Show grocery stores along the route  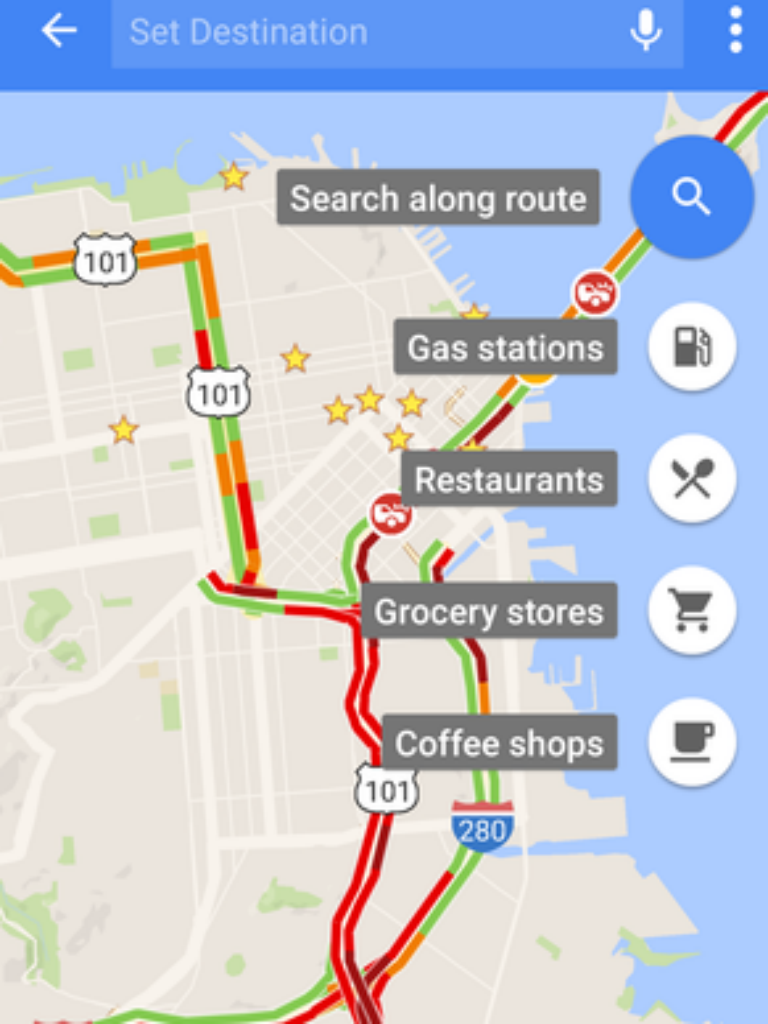coord(692,610)
